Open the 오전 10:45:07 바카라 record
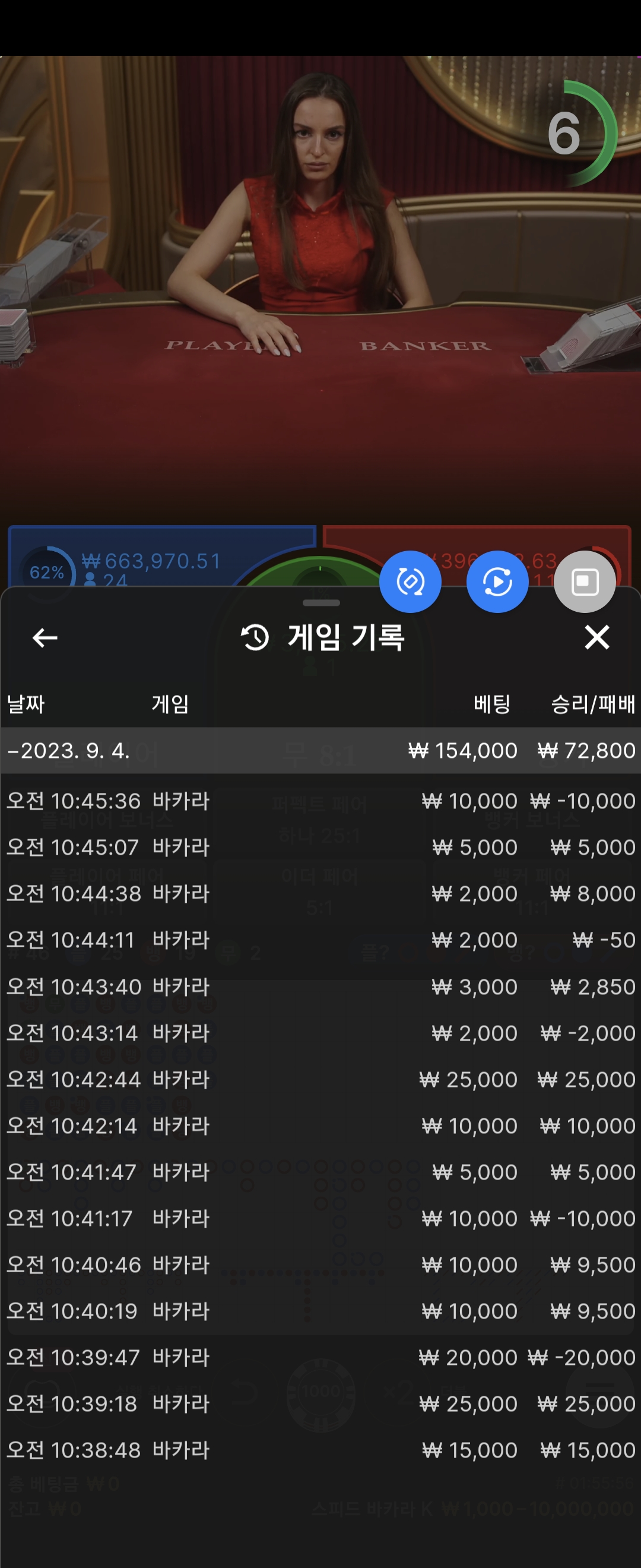 320,847
